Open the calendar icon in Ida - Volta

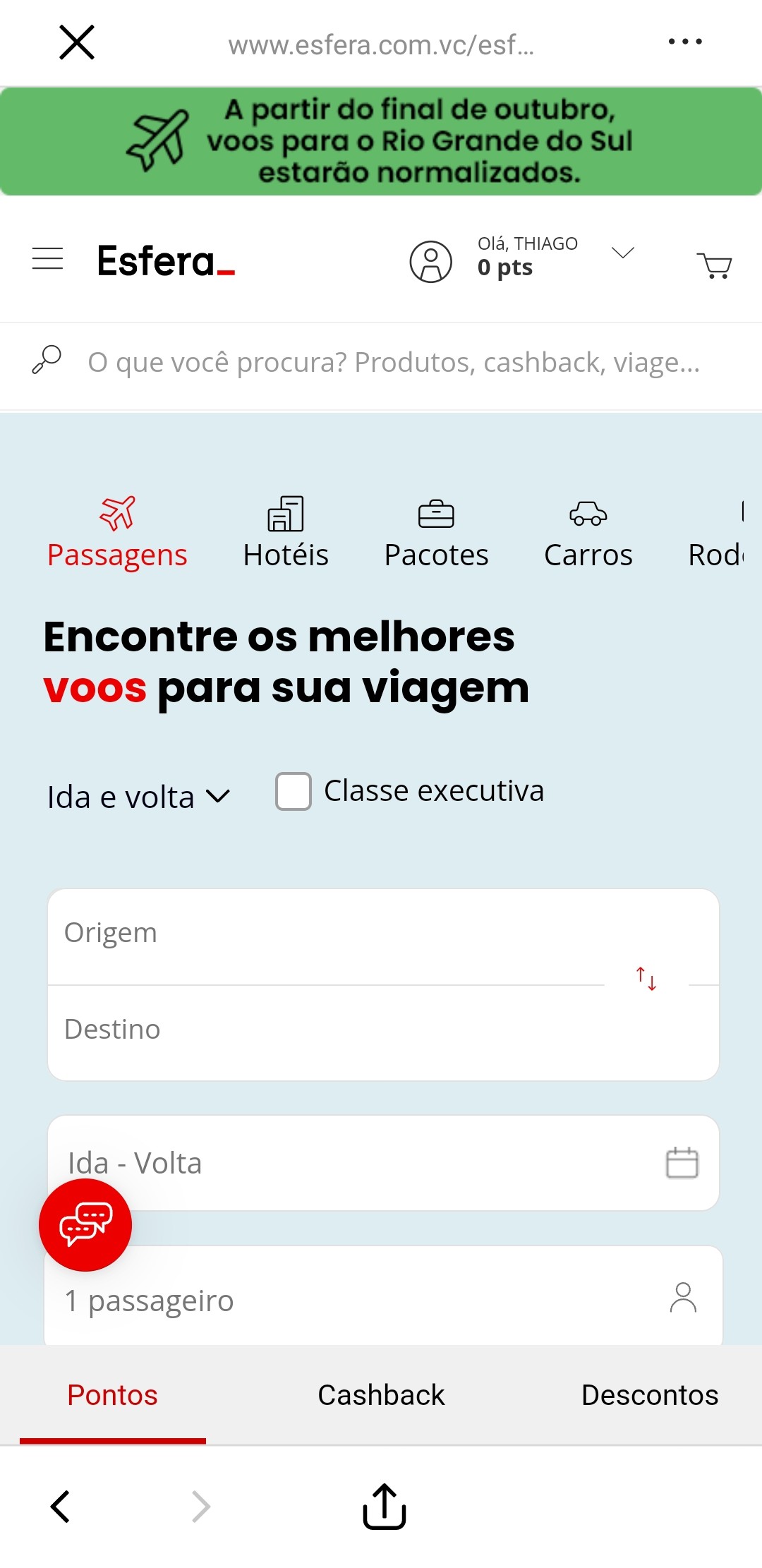tap(682, 1162)
